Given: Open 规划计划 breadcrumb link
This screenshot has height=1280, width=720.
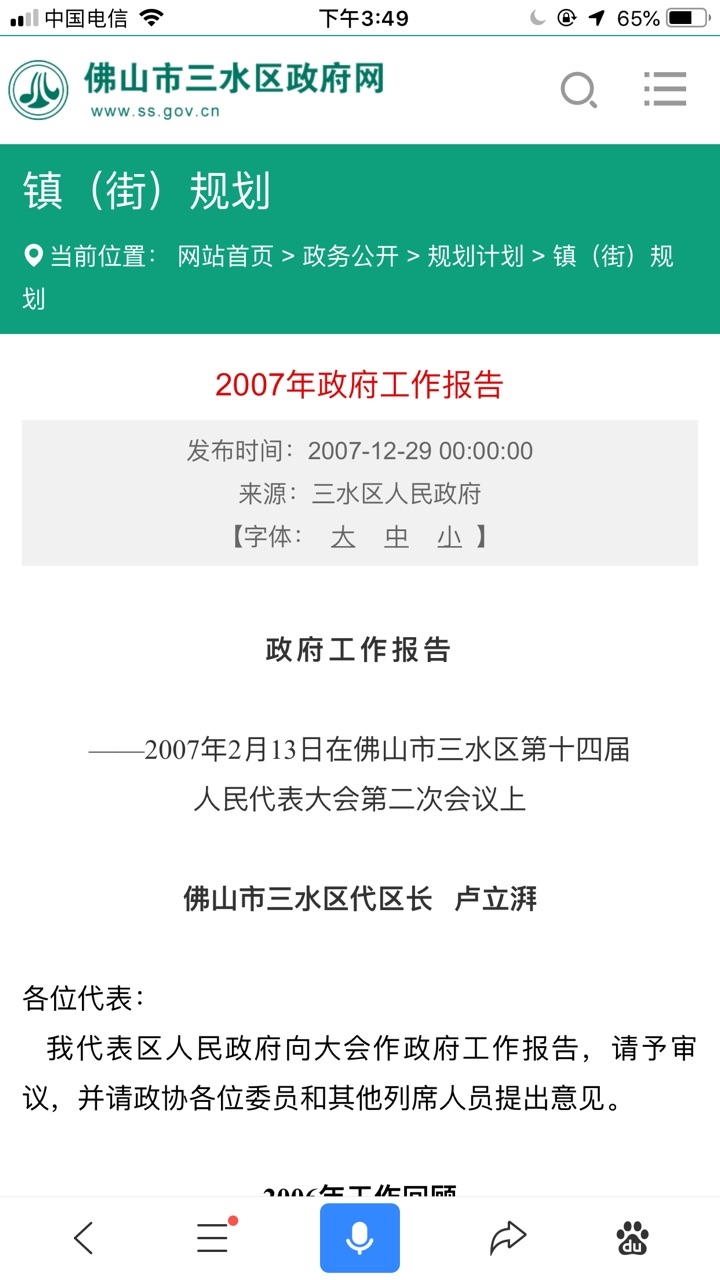Looking at the screenshot, I should (x=475, y=256).
